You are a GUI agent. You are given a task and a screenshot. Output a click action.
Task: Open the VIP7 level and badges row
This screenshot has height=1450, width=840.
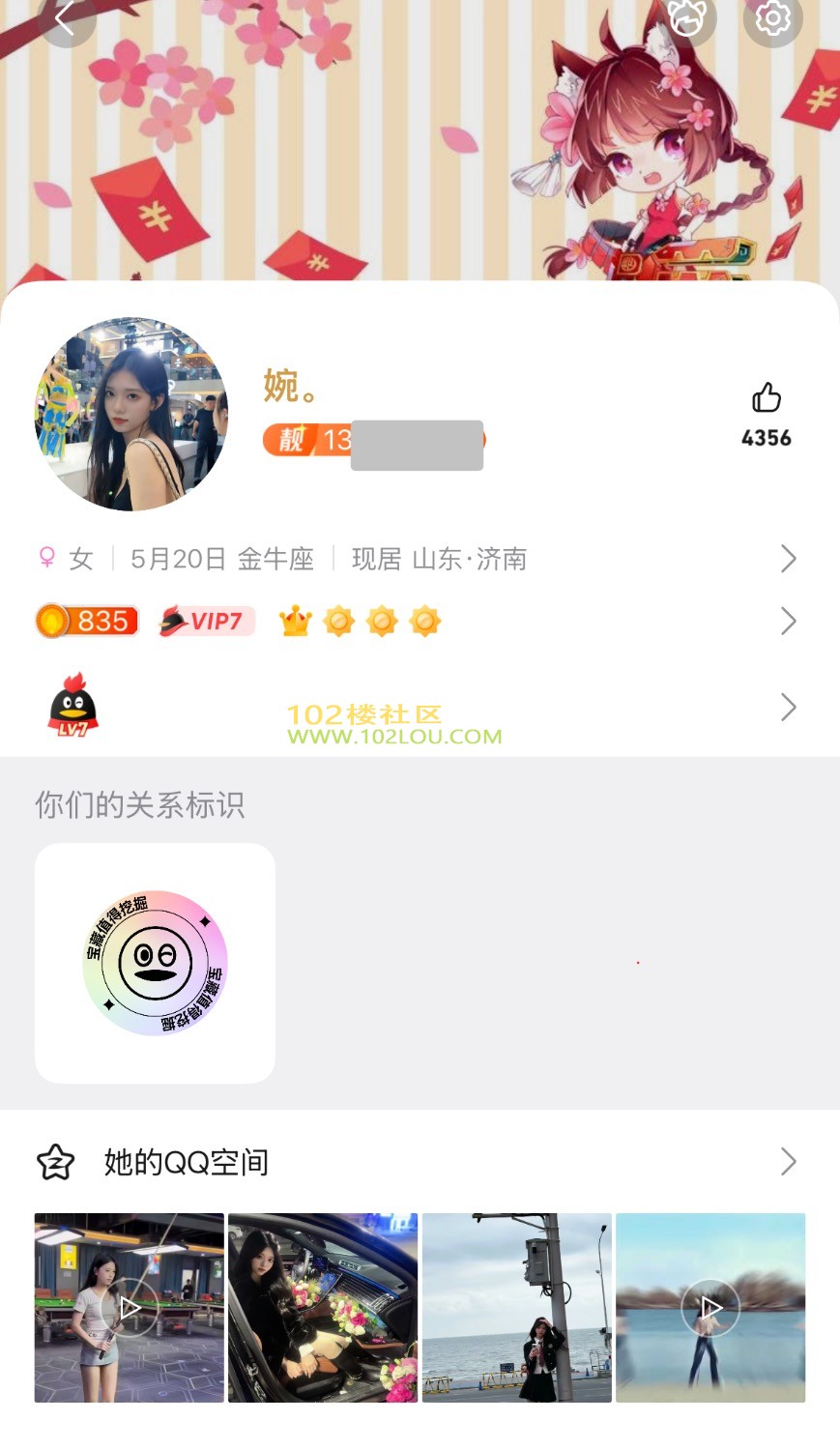[416, 621]
